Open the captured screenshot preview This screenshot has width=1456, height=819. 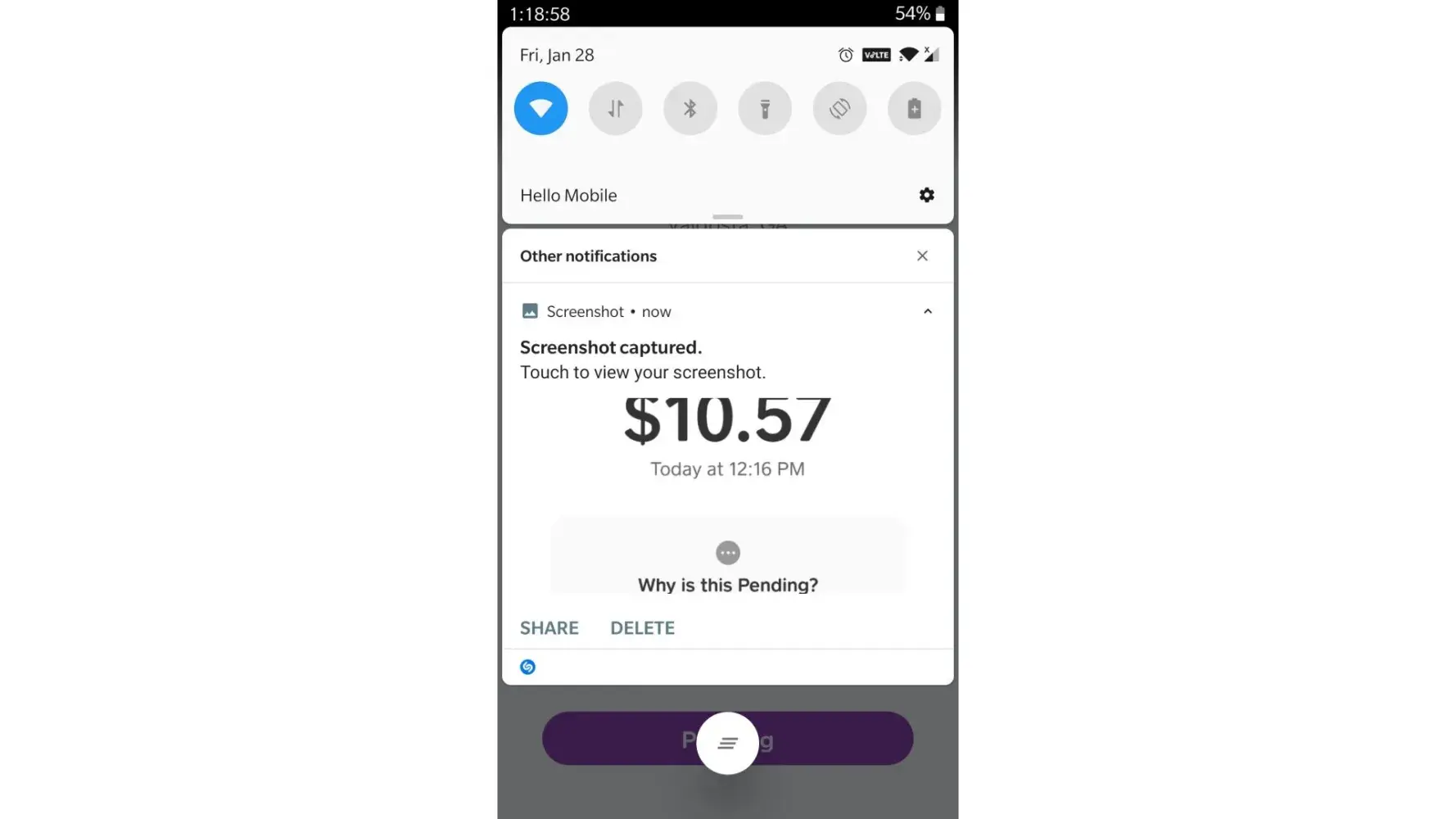(x=727, y=491)
